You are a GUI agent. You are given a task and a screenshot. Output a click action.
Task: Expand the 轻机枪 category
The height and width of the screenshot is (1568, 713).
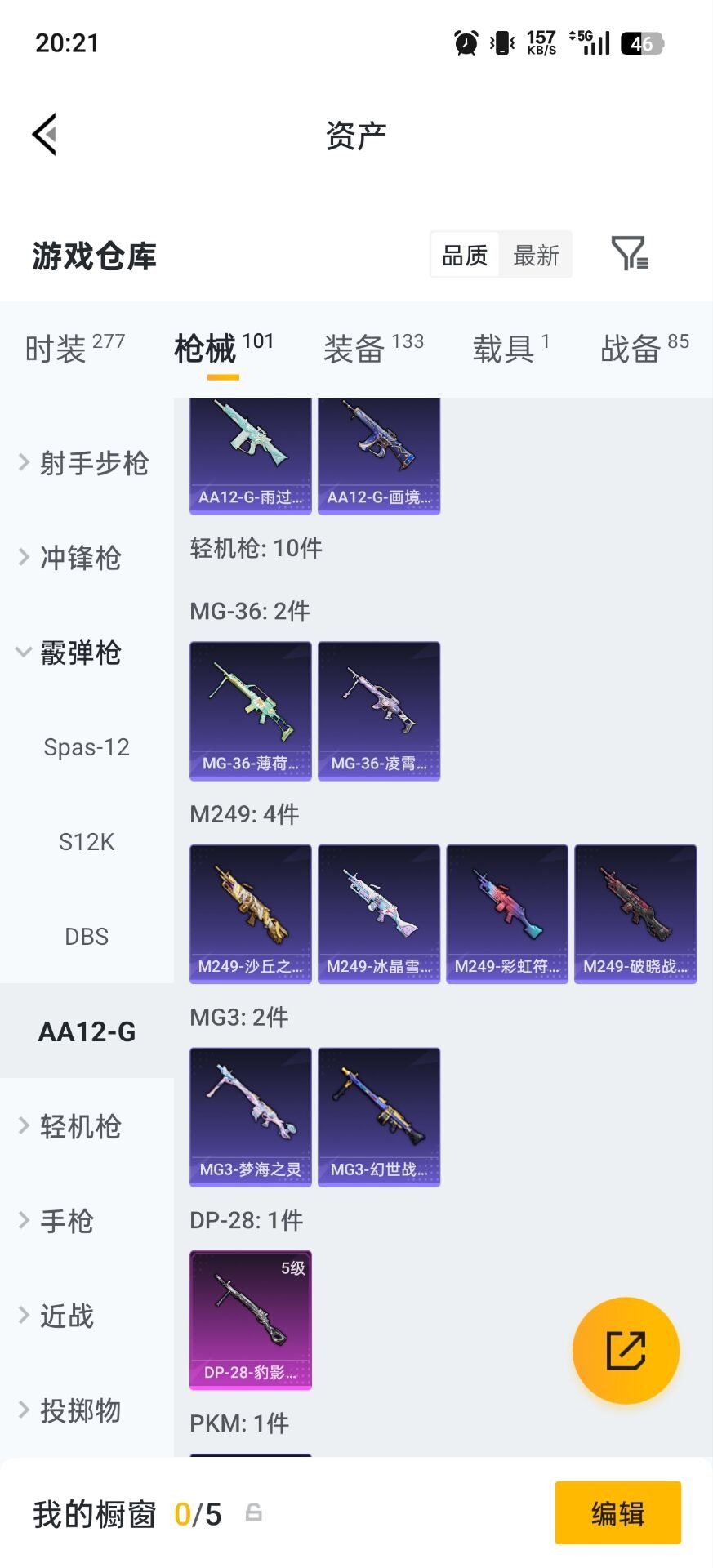point(80,1125)
